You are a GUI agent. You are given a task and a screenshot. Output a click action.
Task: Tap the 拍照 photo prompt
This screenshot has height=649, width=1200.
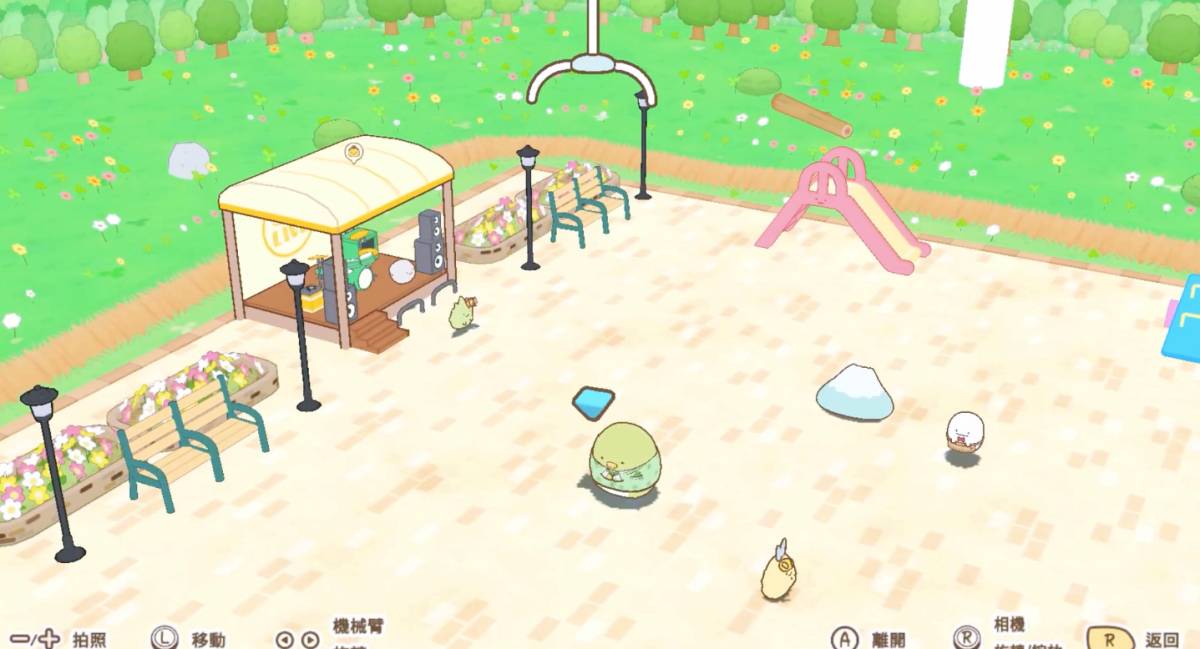[88, 640]
